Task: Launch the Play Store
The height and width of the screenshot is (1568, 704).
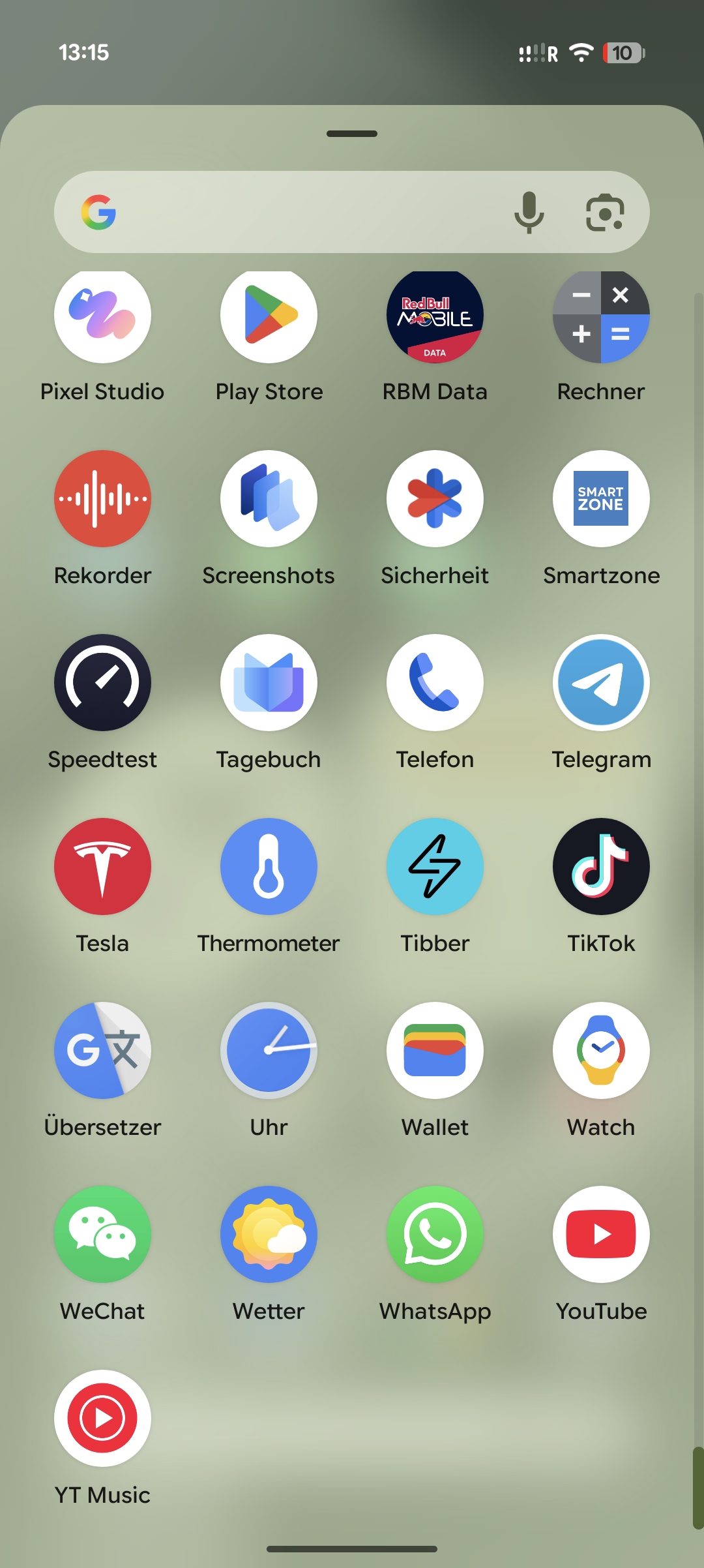Action: coord(269,316)
